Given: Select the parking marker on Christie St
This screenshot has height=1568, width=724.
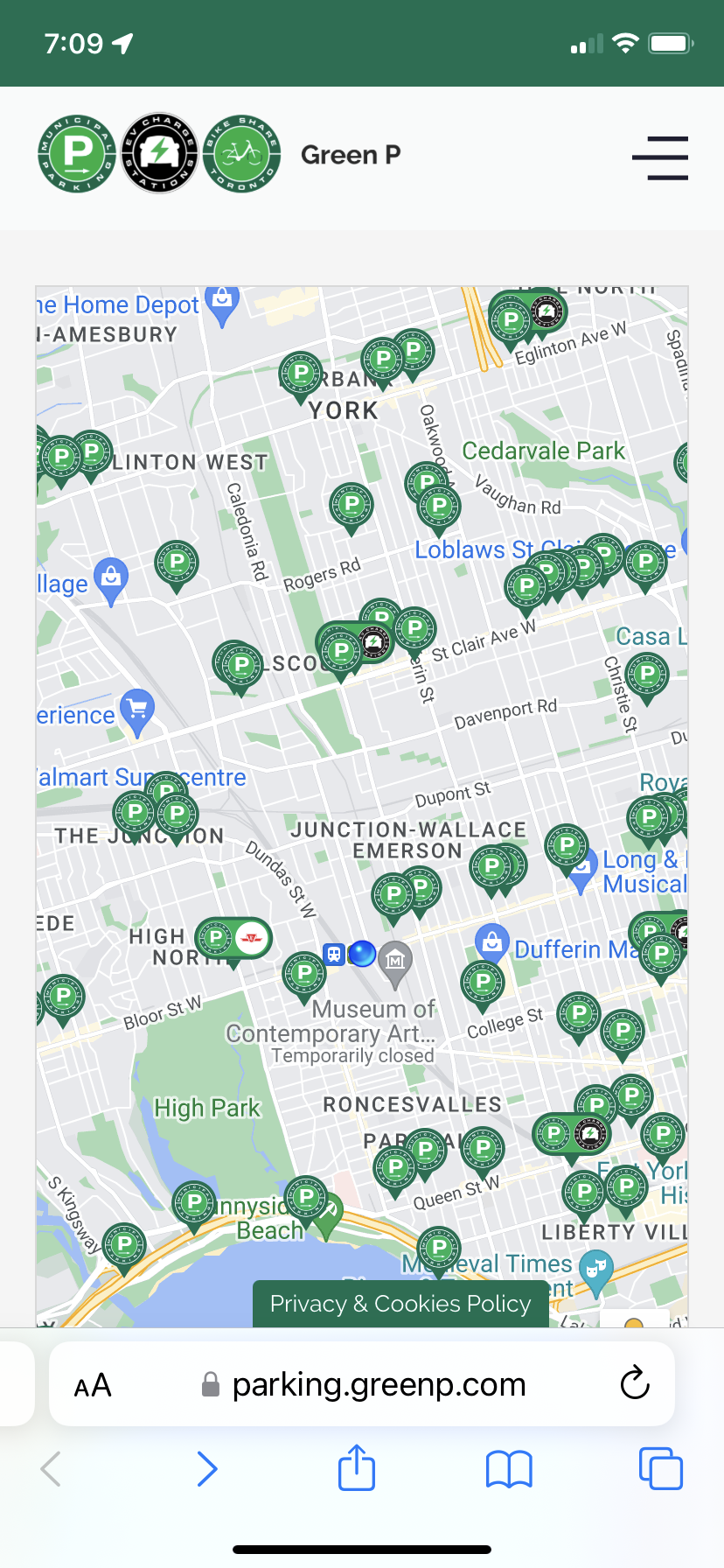Looking at the screenshot, I should point(647,675).
